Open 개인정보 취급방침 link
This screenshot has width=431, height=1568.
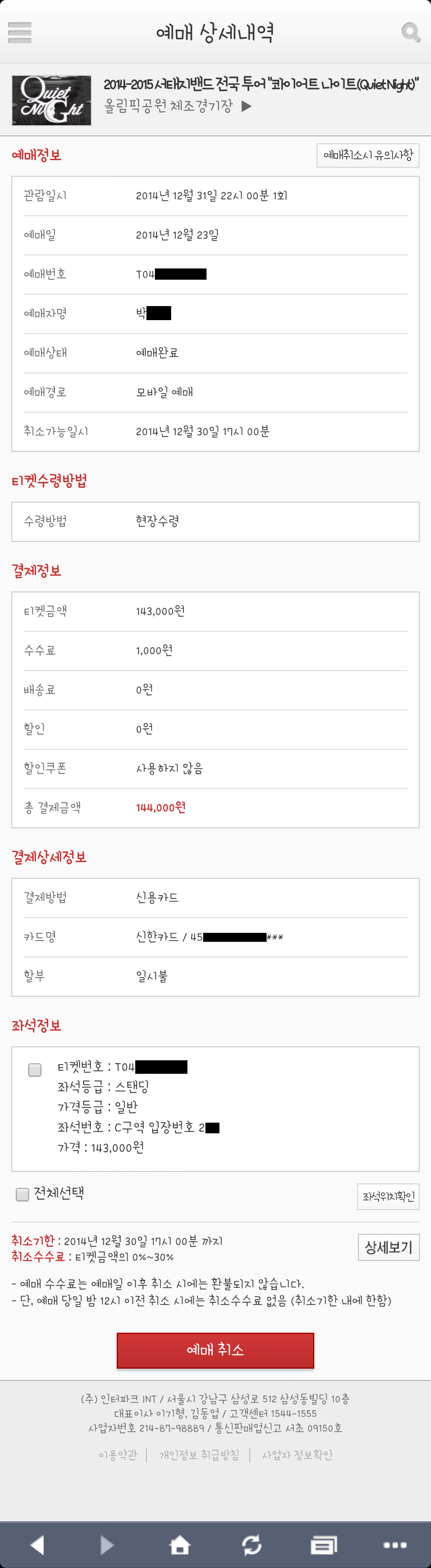click(x=199, y=1455)
